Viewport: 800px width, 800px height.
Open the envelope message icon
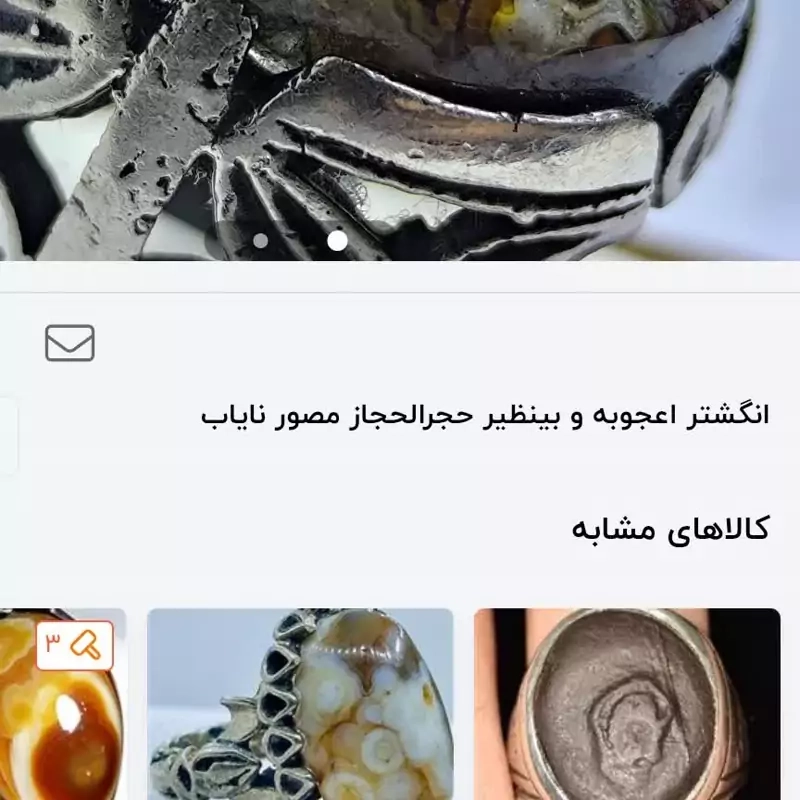70,343
